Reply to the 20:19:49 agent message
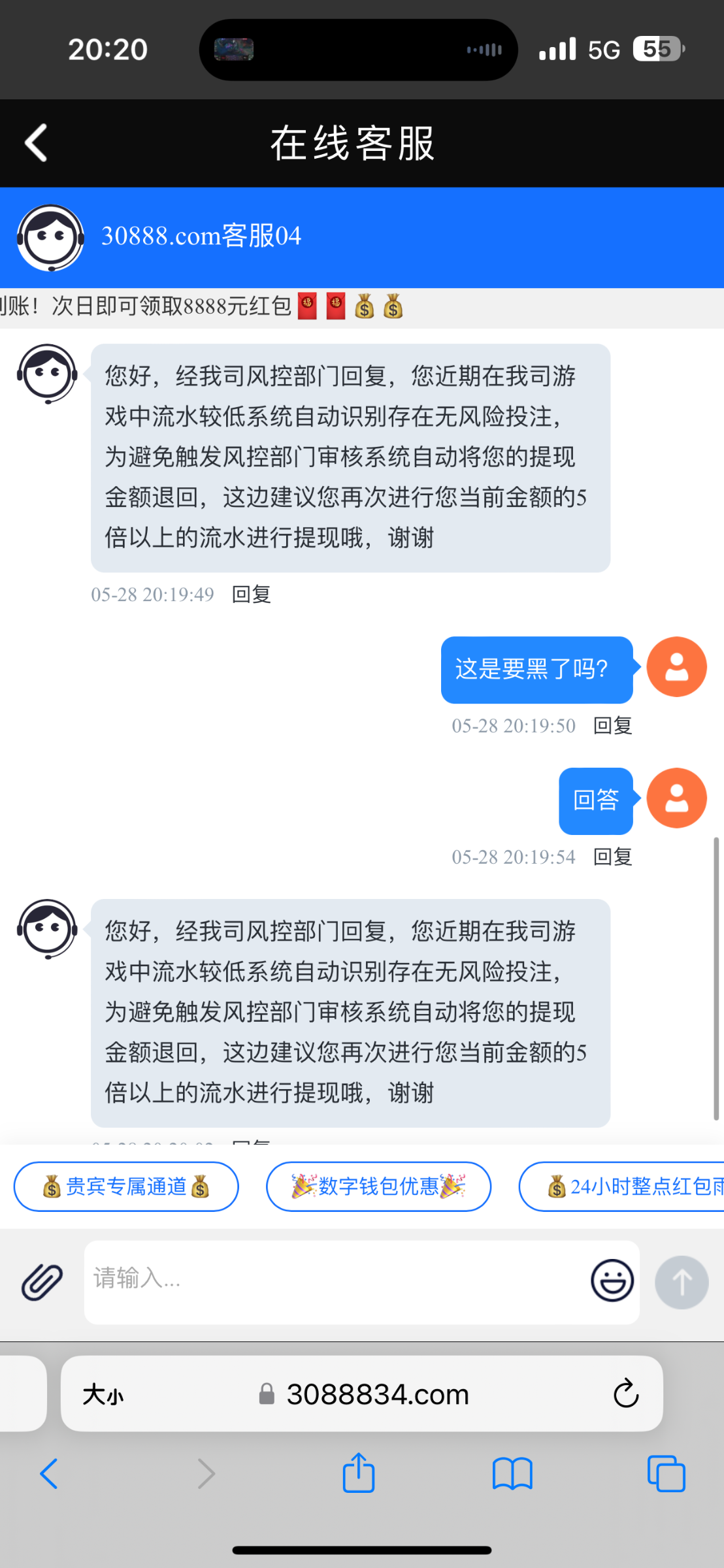This screenshot has height=1568, width=724. tap(252, 595)
